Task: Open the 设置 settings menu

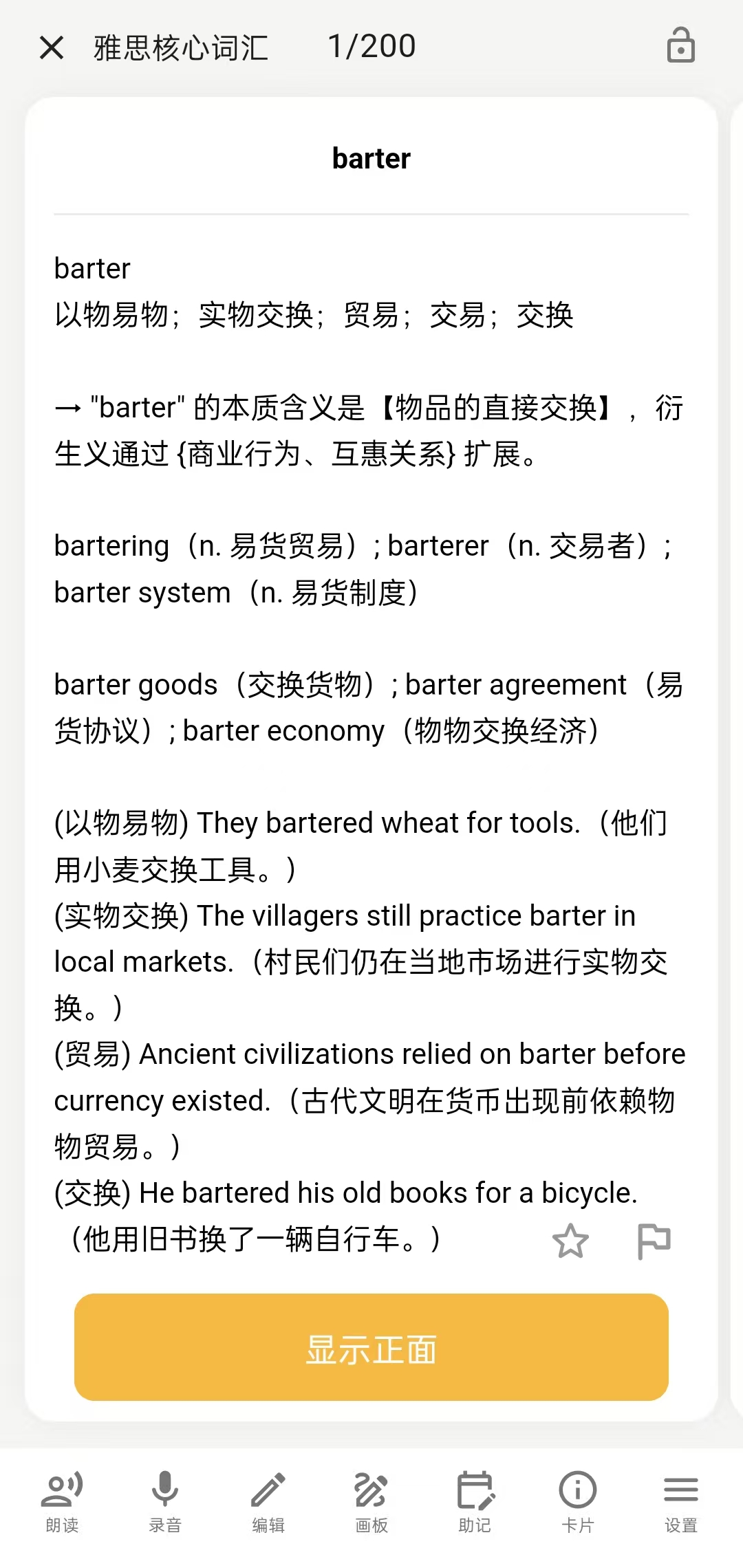Action: 681,1503
